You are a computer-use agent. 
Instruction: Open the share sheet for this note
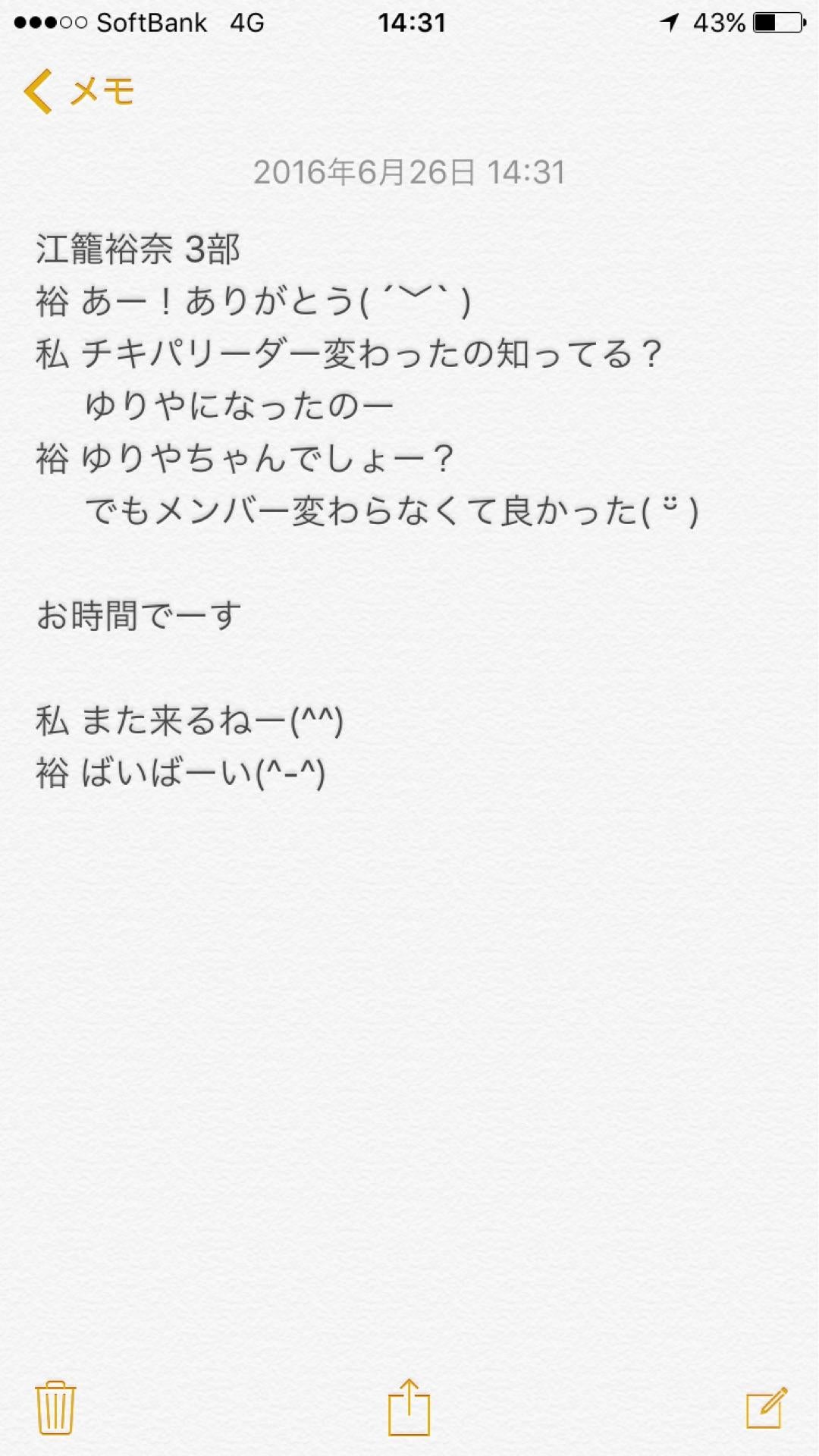tap(409, 1407)
